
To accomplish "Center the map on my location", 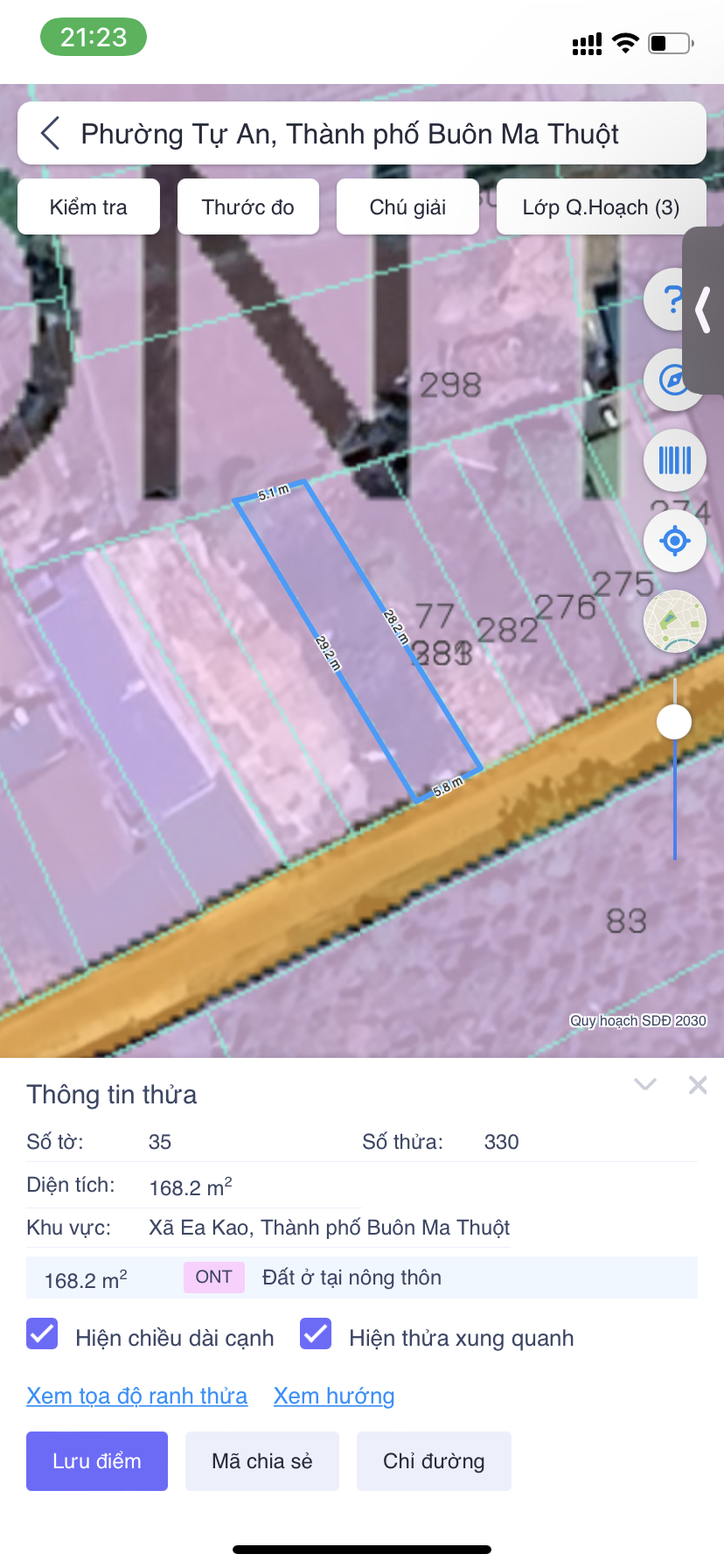I will point(675,542).
